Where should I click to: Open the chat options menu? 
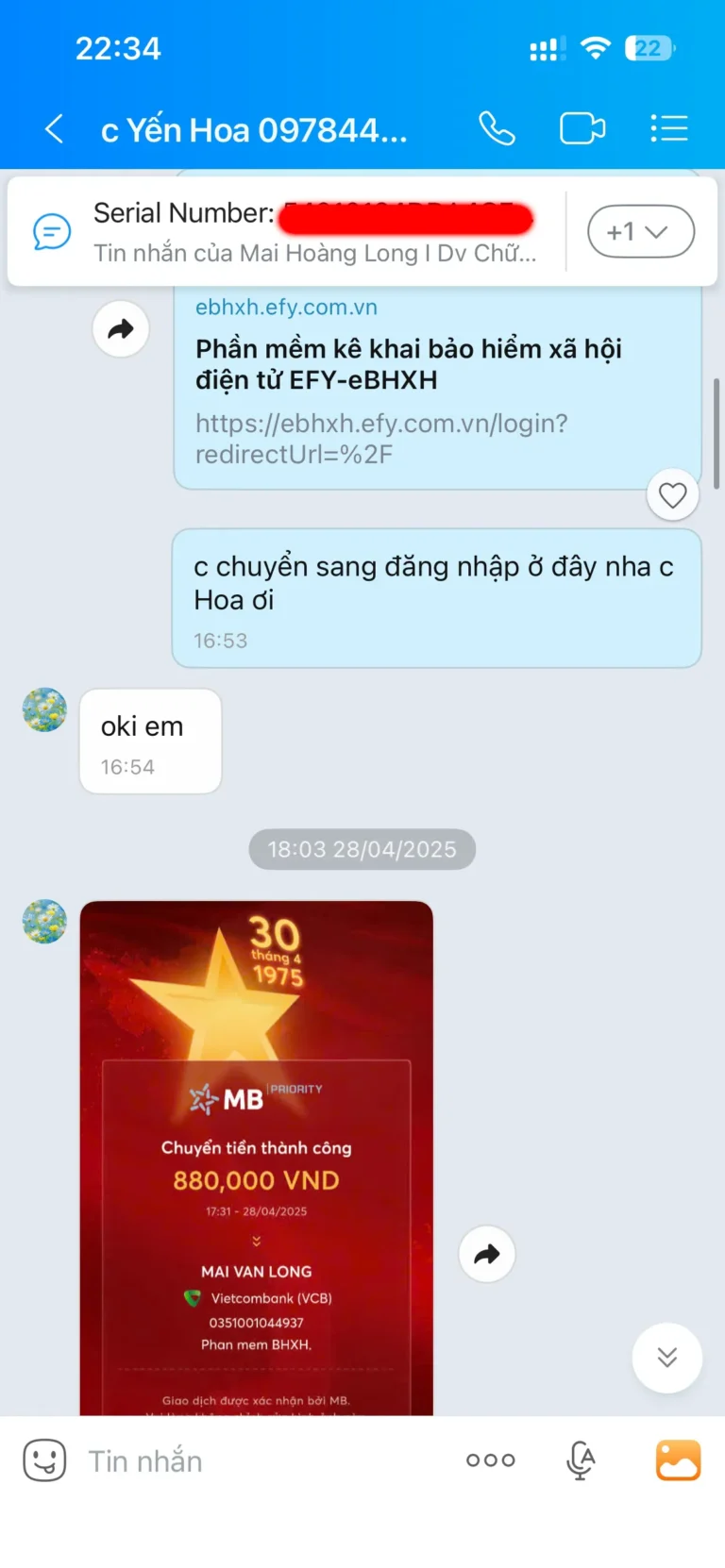tap(668, 128)
